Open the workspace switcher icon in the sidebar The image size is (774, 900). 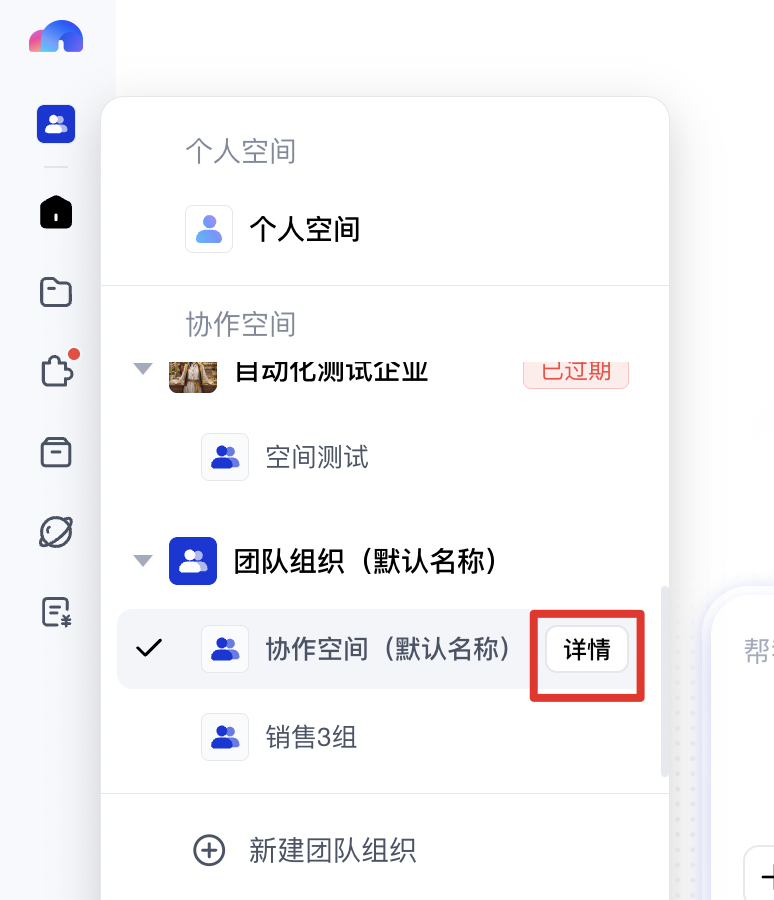56,124
